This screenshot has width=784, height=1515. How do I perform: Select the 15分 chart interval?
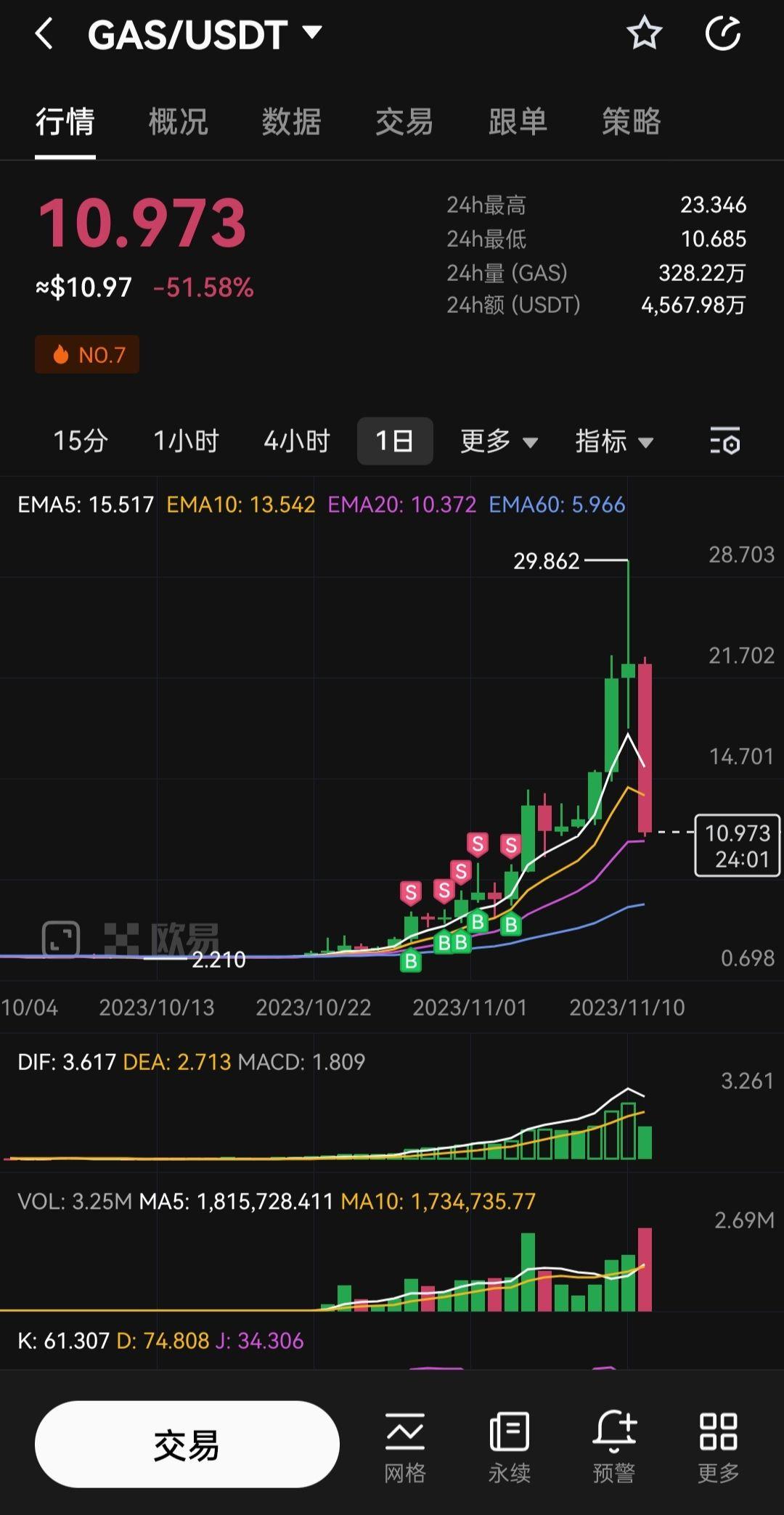coord(81,441)
